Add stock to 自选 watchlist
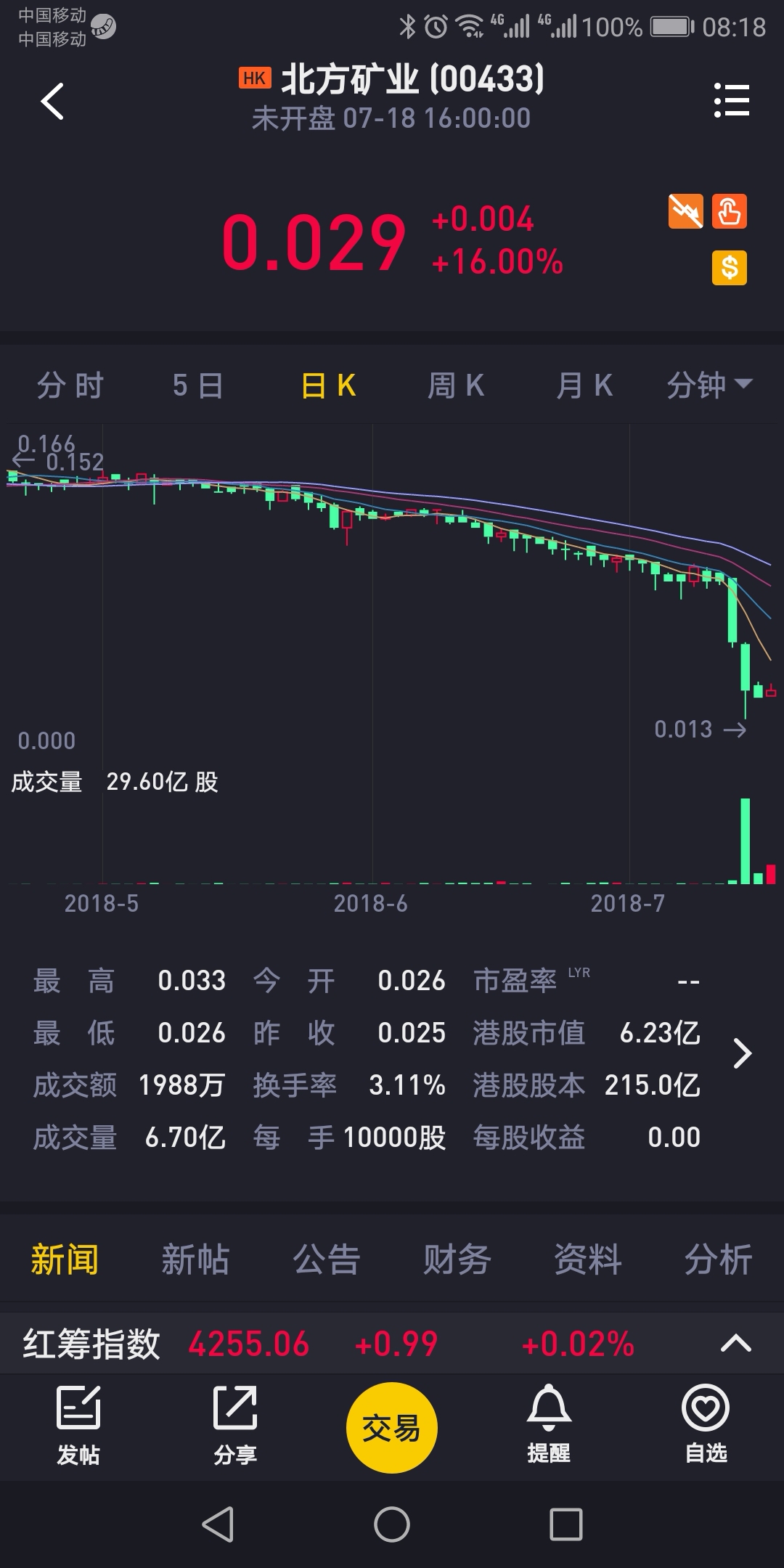Screen dimensions: 784x1568 tap(706, 1424)
